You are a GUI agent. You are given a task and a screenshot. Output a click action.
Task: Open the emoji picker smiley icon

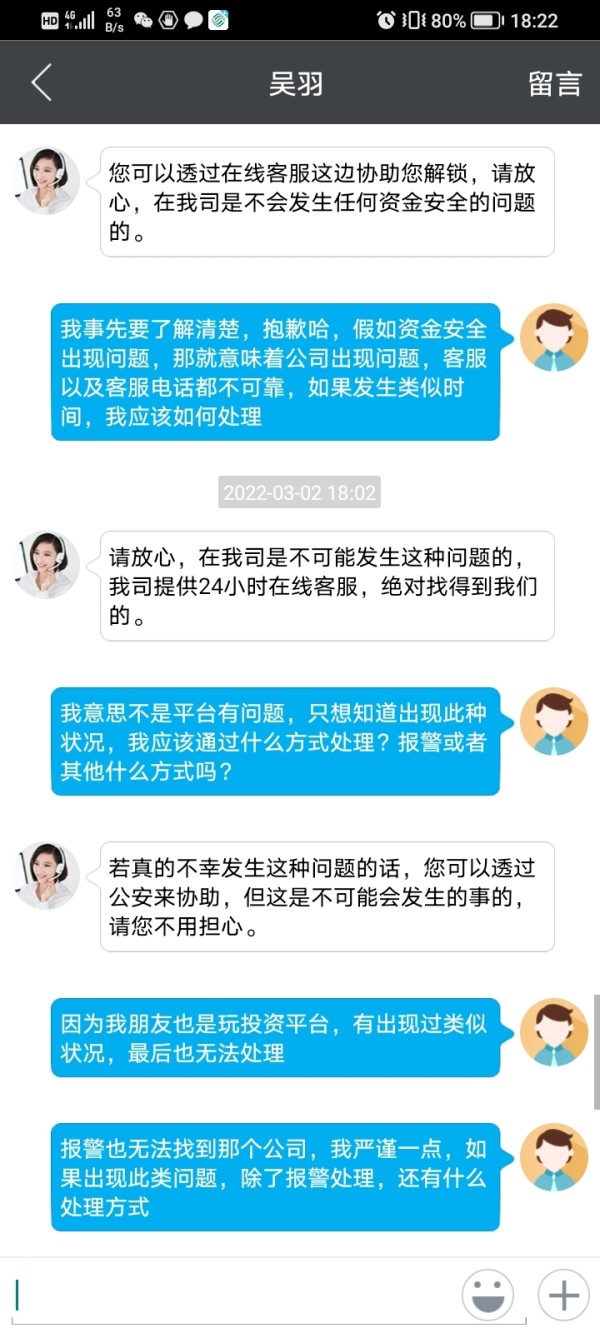pos(488,1295)
